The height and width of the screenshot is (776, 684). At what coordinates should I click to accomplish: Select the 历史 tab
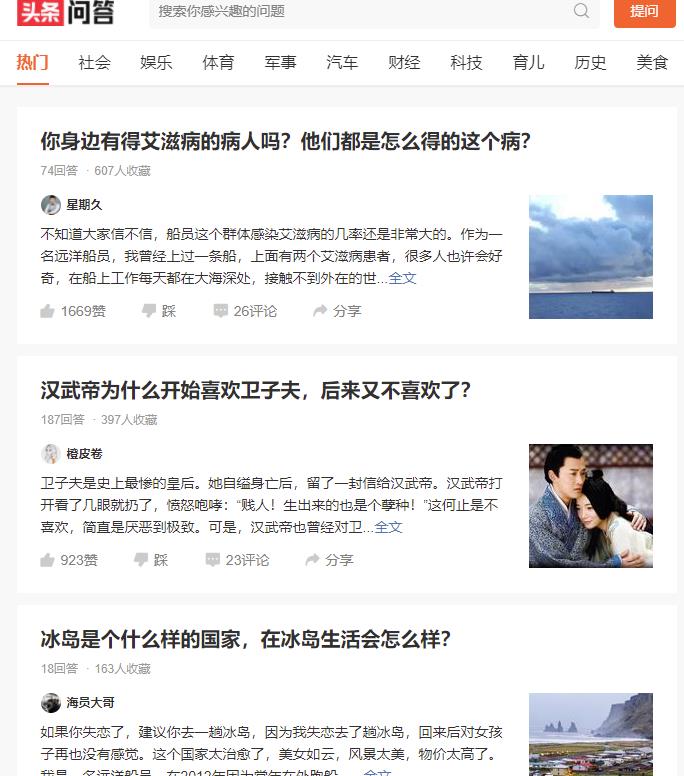point(590,62)
